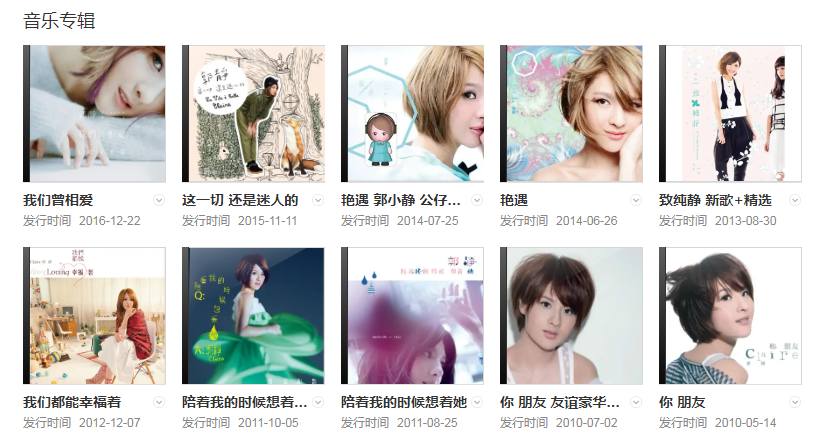818x442 pixels.
Task: Open album 艳遇 郭小静 公仔 cover
Action: tap(413, 113)
